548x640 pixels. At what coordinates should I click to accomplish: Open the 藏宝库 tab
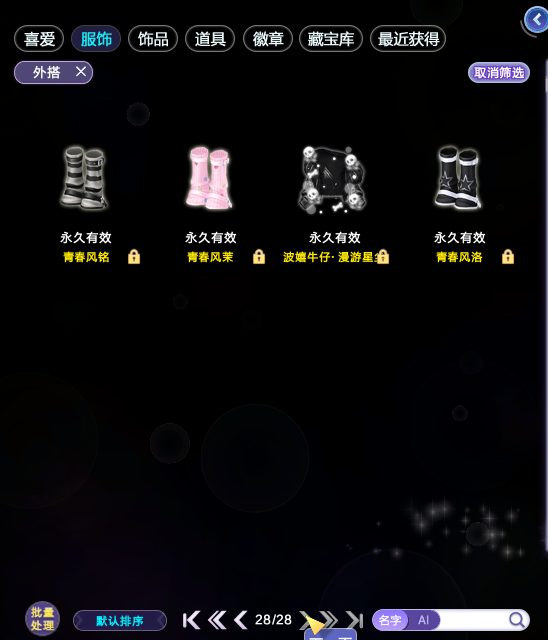331,39
